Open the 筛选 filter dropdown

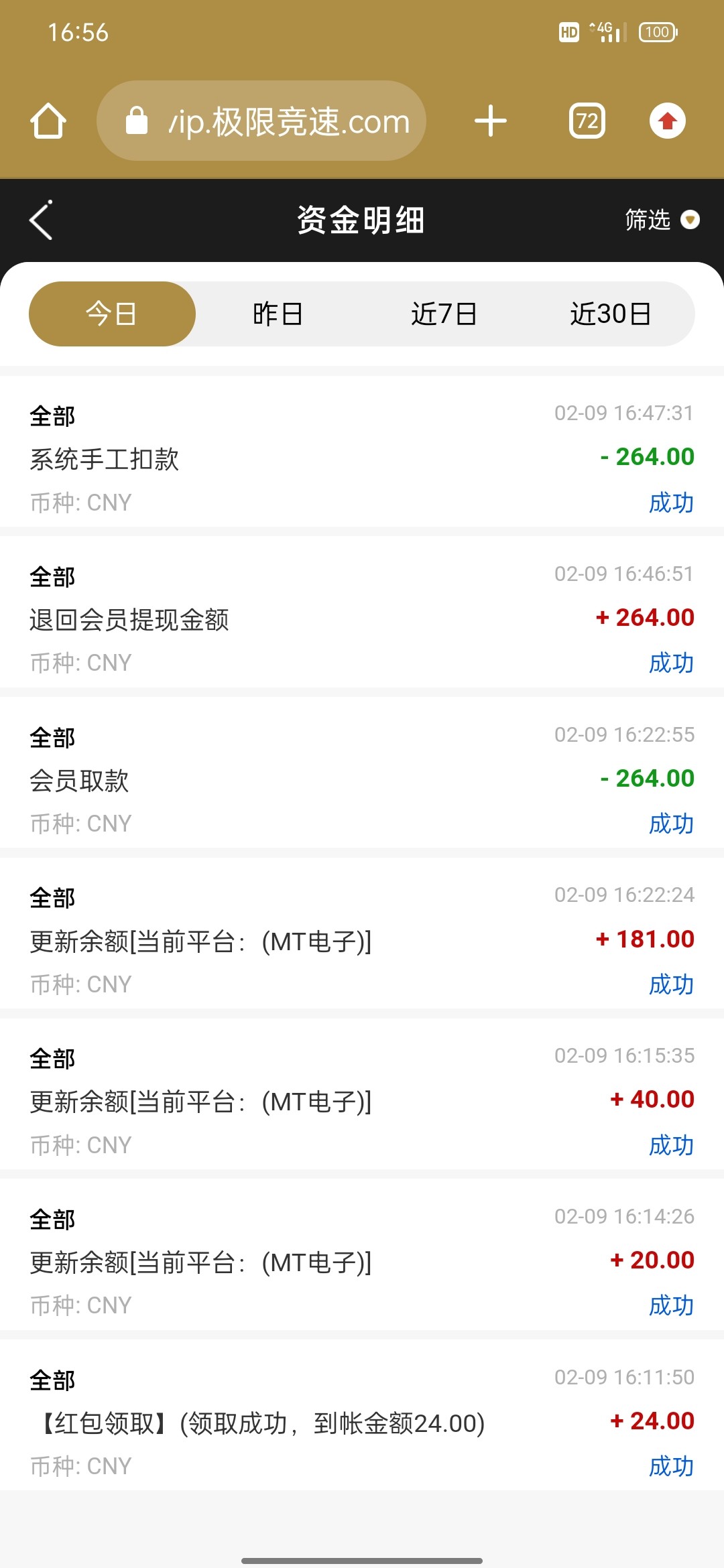[x=661, y=220]
